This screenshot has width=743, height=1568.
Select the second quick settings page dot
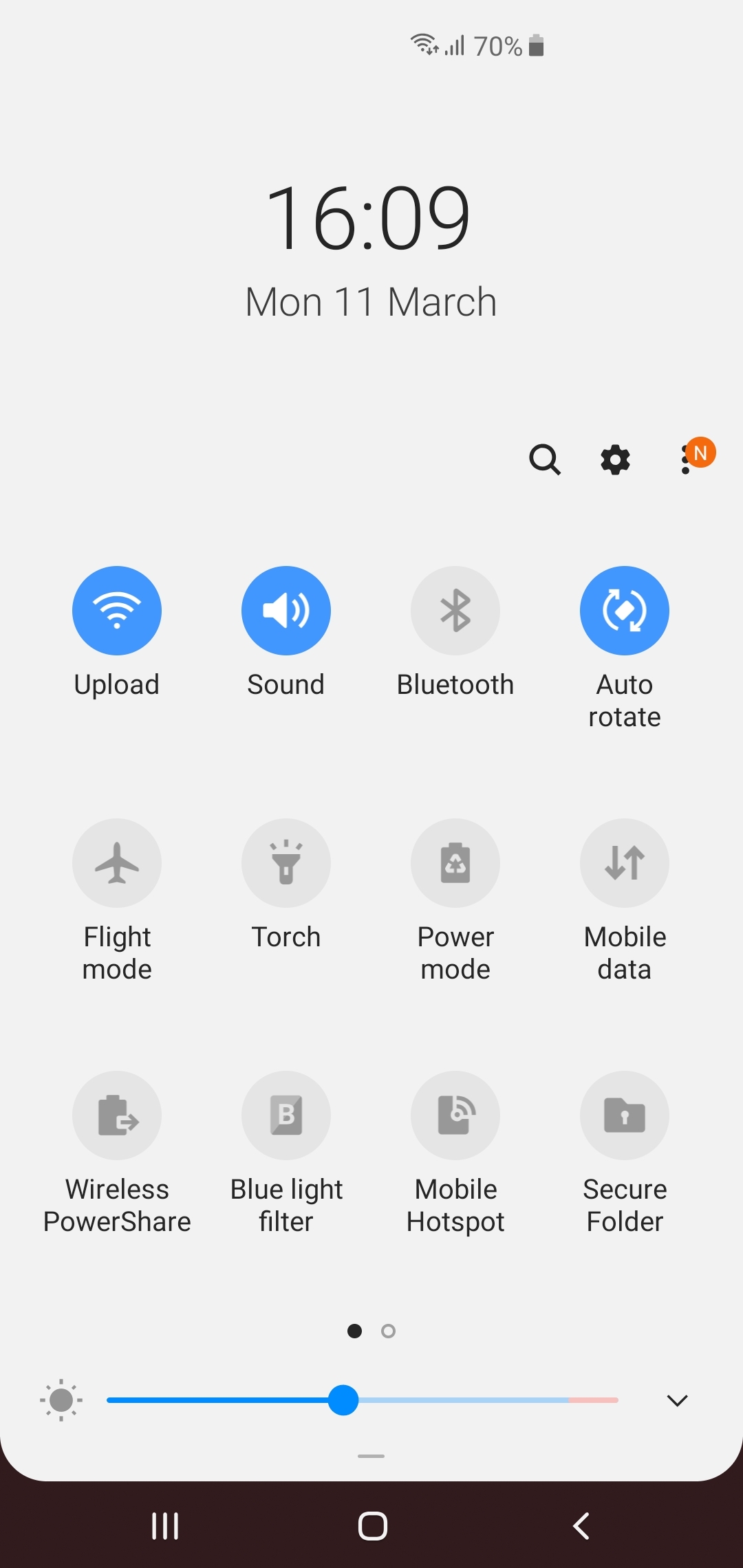coord(388,1331)
